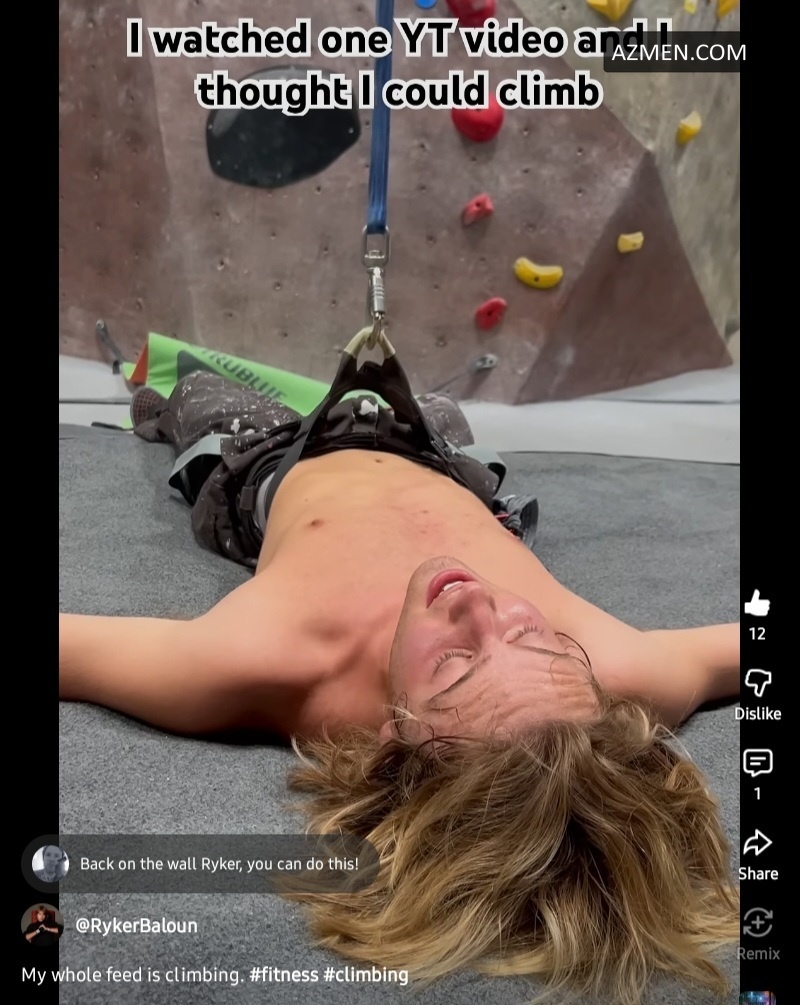Open the comments for this Short
The width and height of the screenshot is (800, 1005).
[x=757, y=763]
